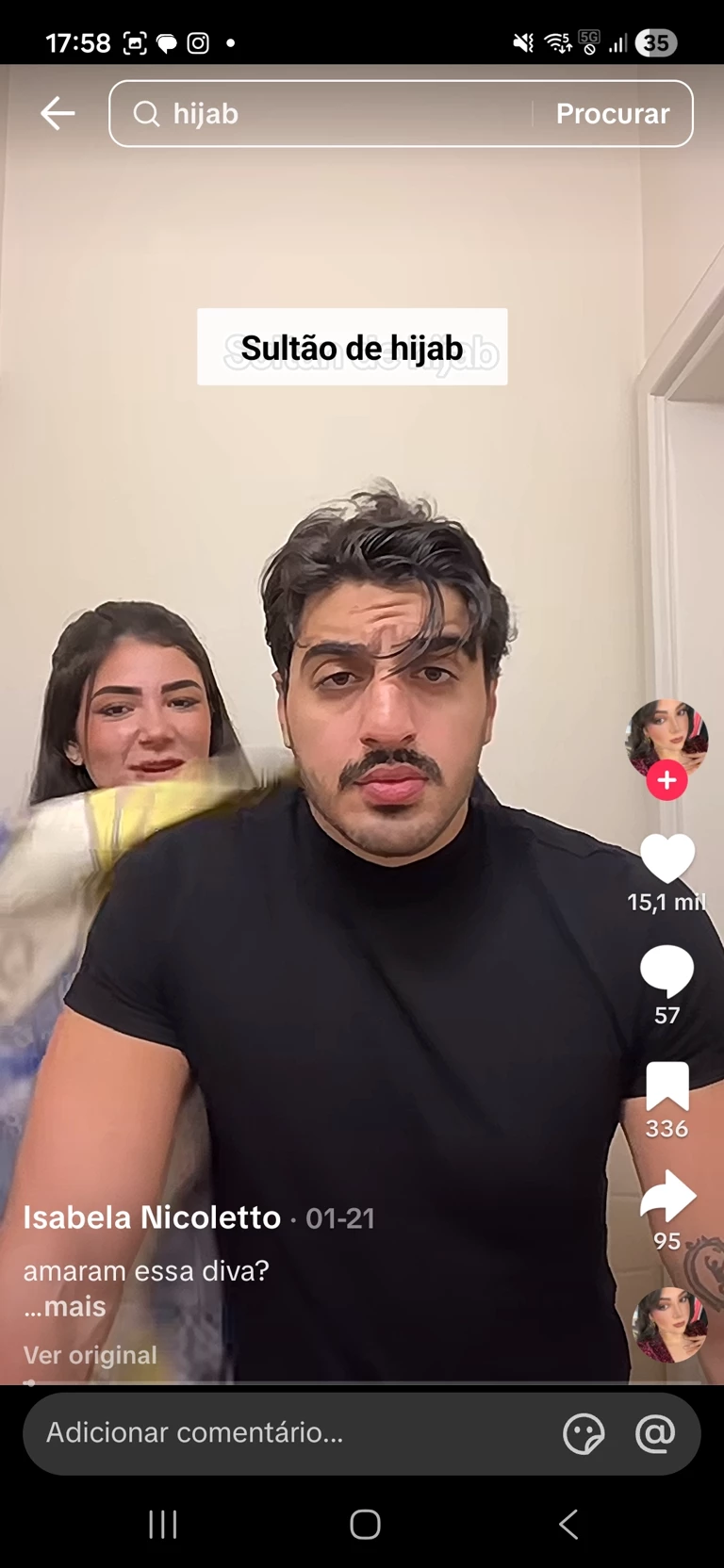Tap the Adicionar comentário field

click(283, 1433)
